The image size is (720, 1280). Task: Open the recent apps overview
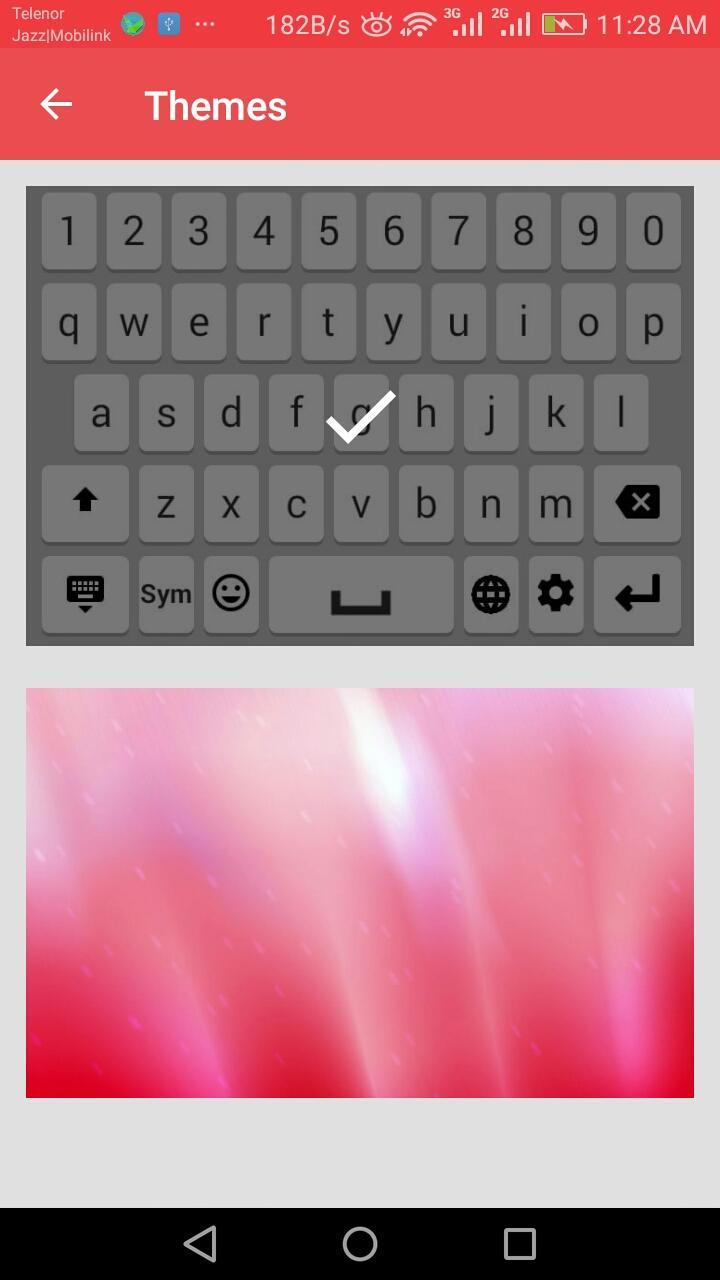click(x=520, y=1244)
